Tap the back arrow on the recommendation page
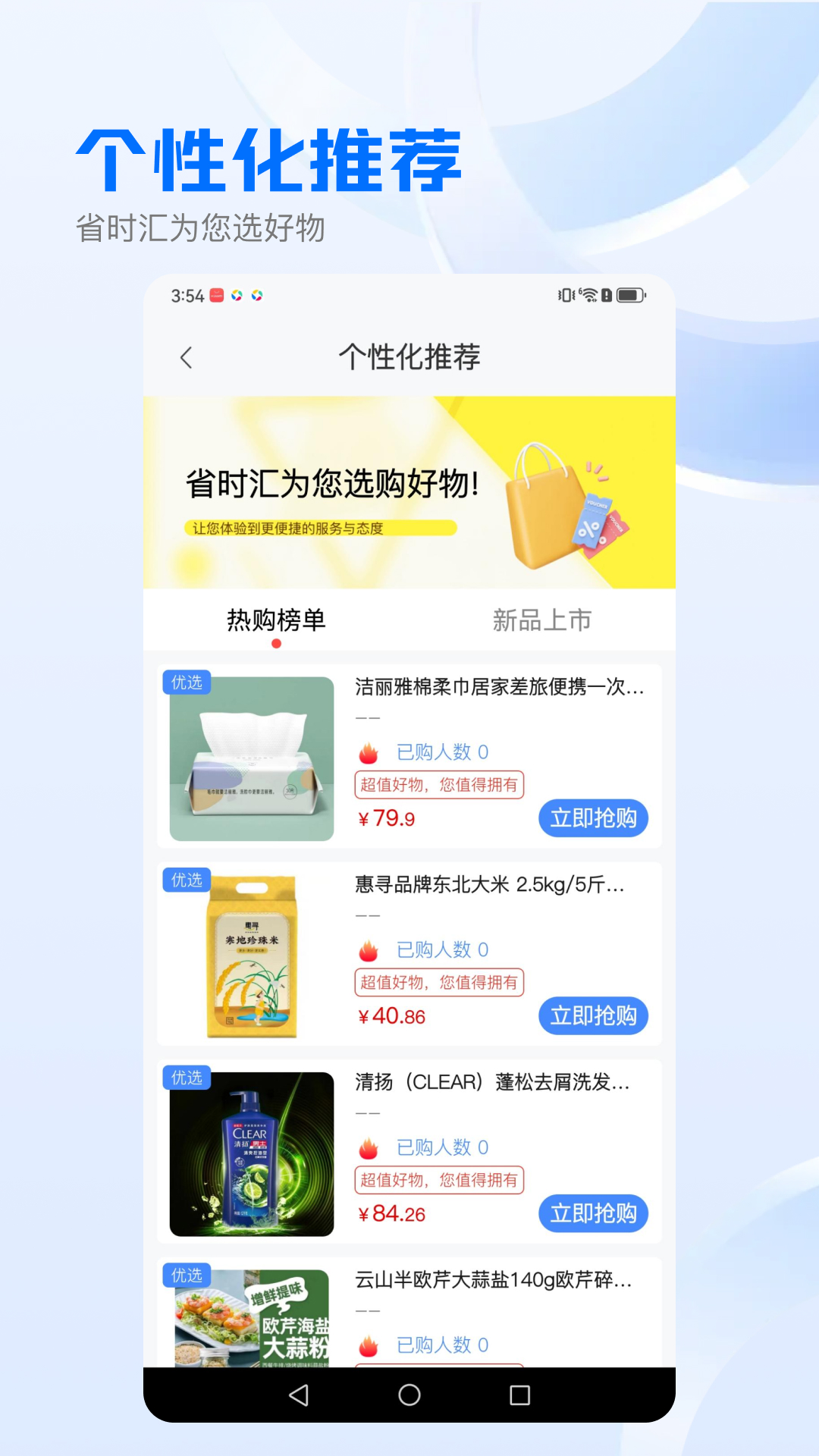Image resolution: width=819 pixels, height=1456 pixels. (187, 357)
